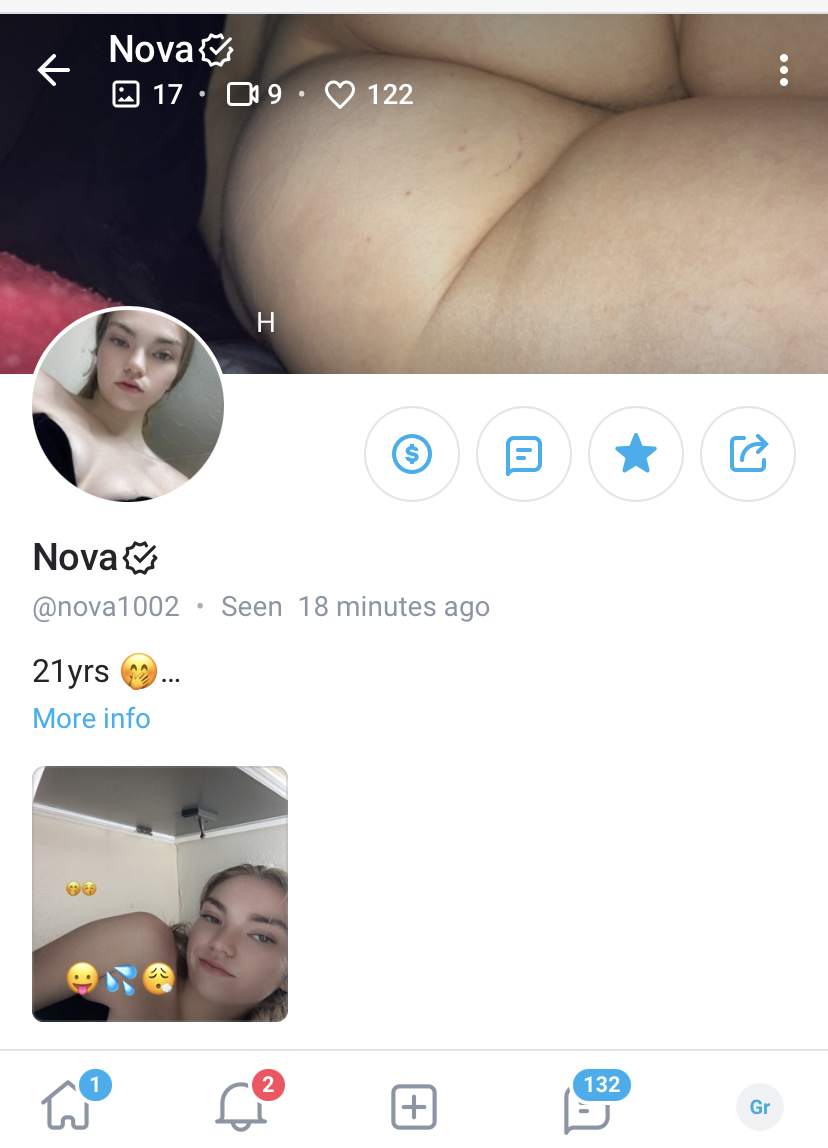This screenshot has width=828, height=1148.
Task: Add Nova to favorites with star
Action: (636, 455)
